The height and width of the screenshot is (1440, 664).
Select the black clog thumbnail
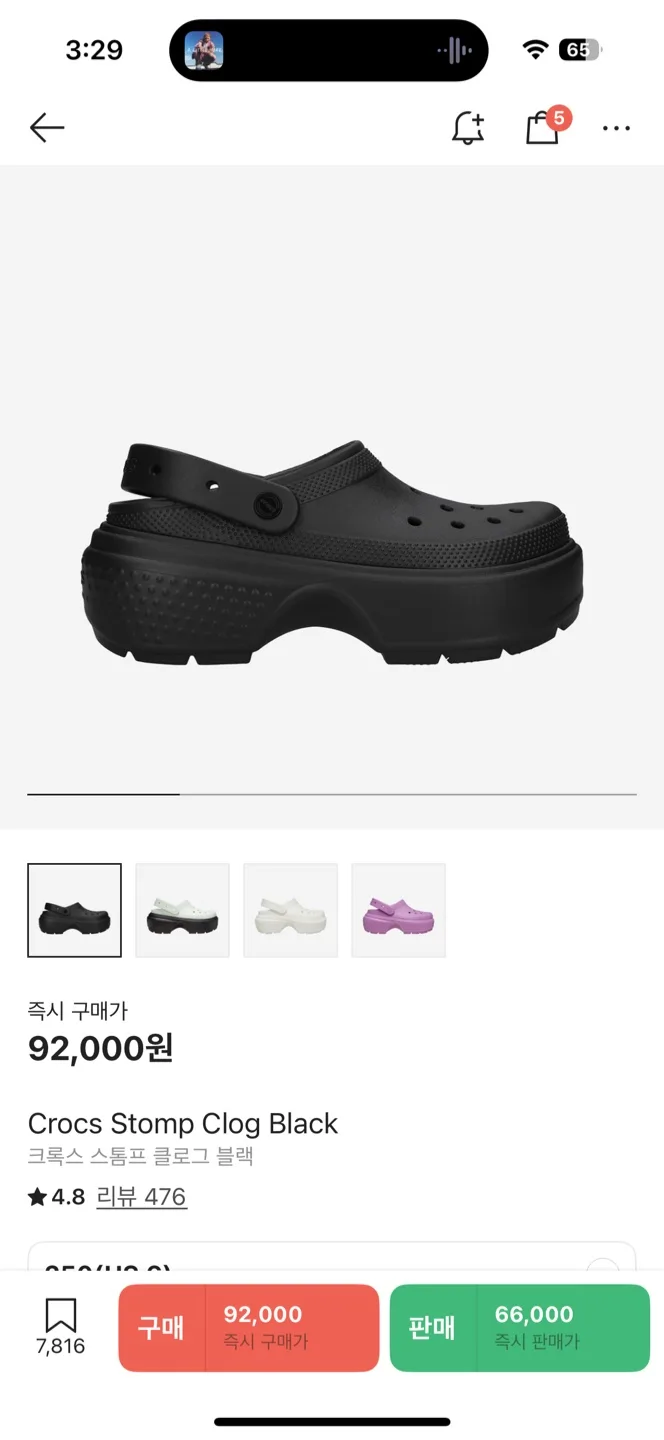(x=75, y=910)
